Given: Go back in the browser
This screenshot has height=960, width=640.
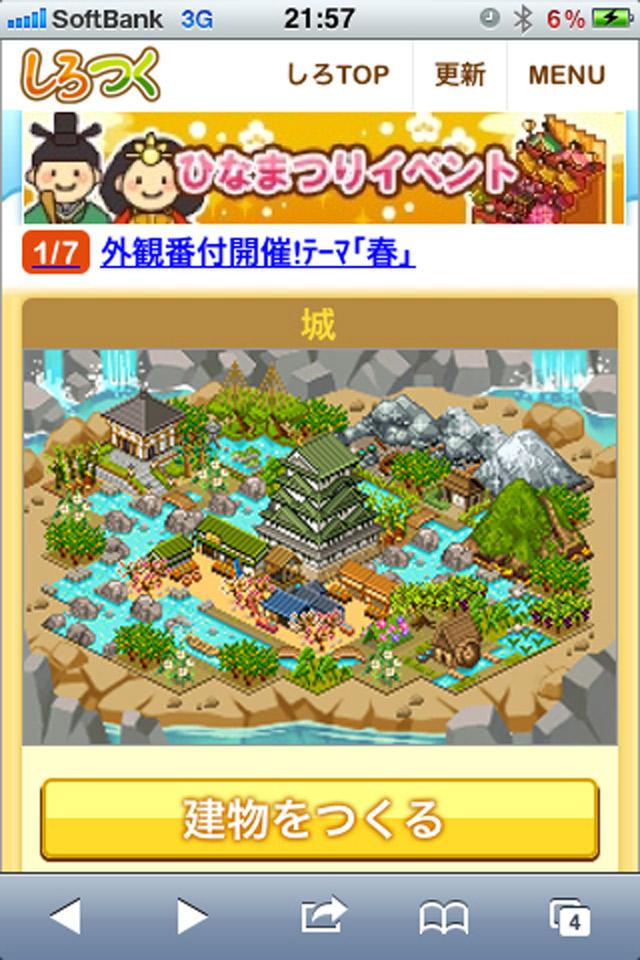Looking at the screenshot, I should (65, 915).
